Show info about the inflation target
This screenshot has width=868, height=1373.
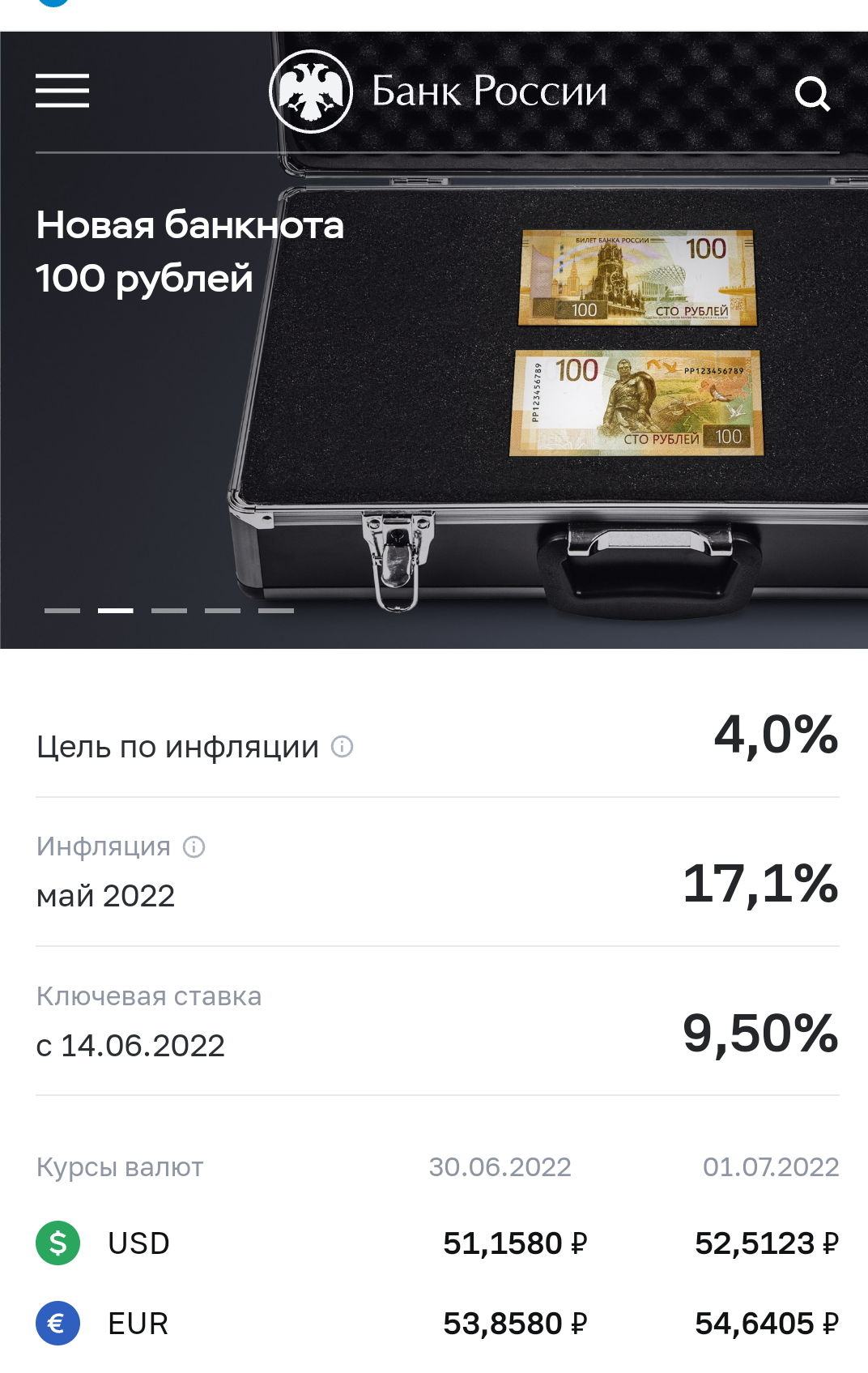[343, 747]
